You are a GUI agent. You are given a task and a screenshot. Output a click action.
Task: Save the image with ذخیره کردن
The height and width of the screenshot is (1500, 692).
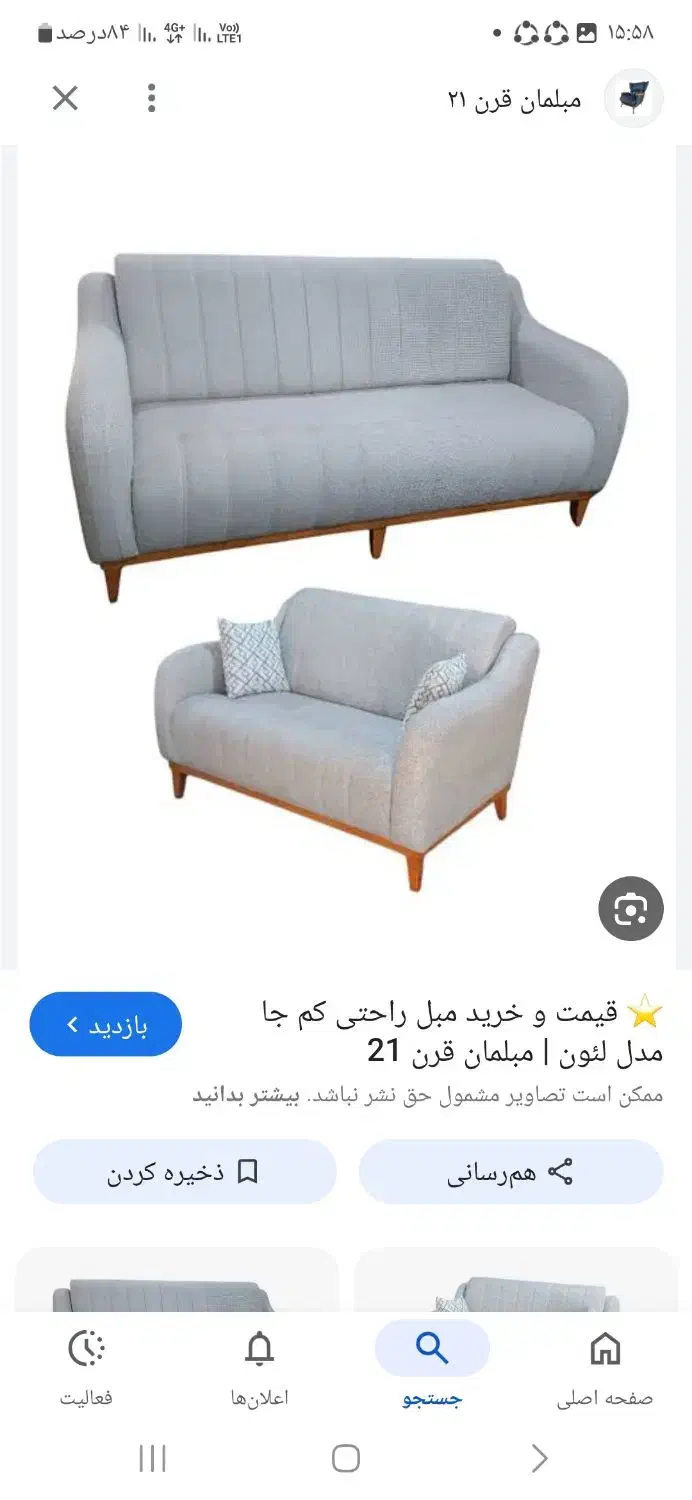tap(184, 1172)
